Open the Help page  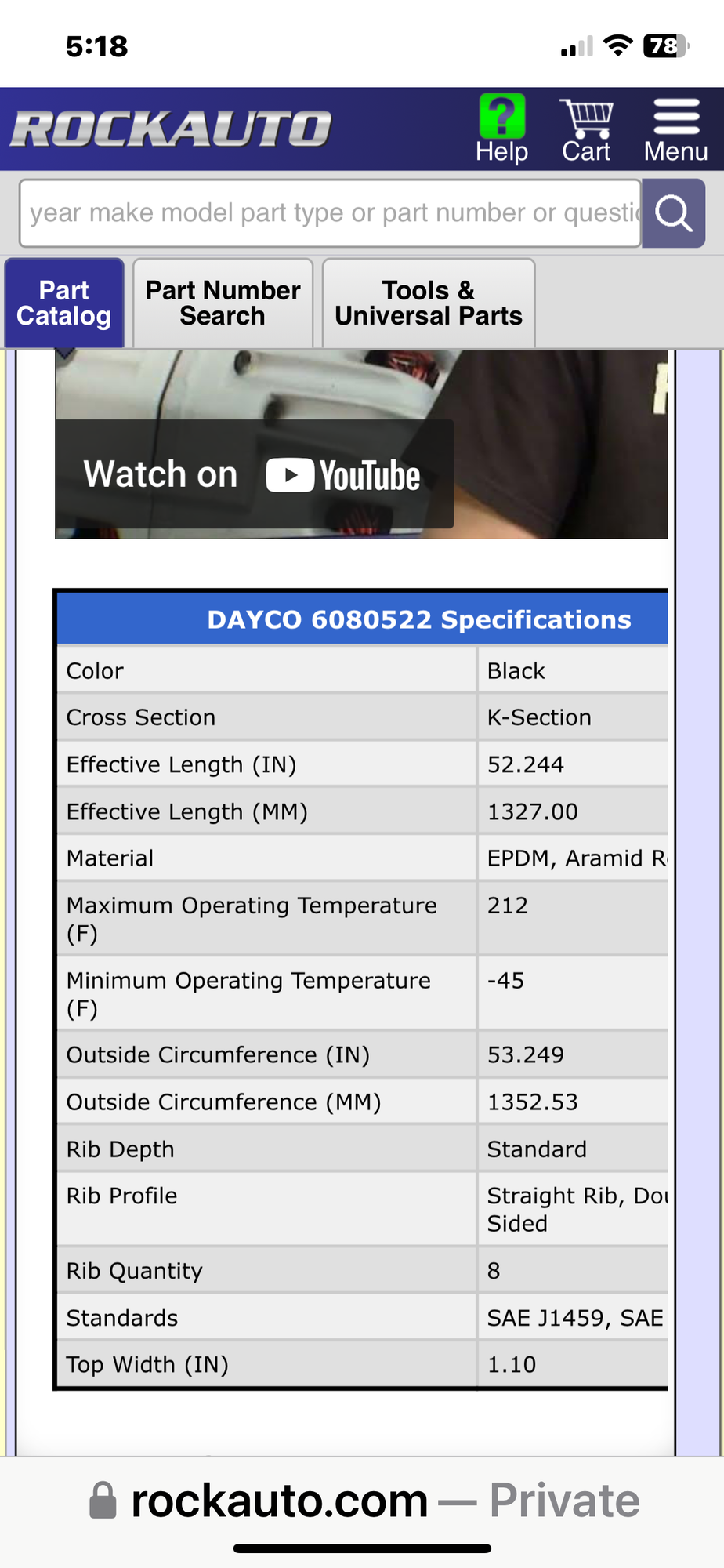(501, 129)
